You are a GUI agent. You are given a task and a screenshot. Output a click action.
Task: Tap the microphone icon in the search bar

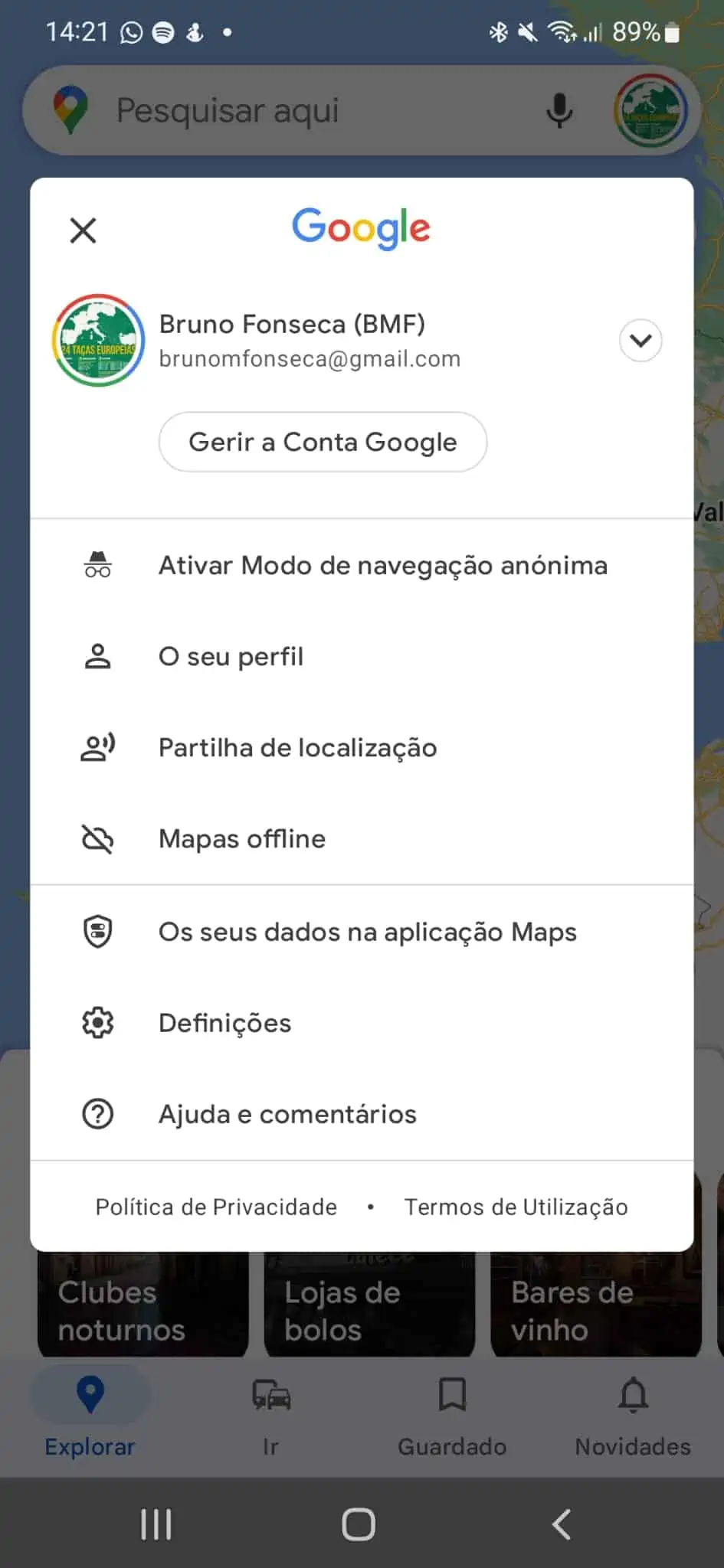560,110
